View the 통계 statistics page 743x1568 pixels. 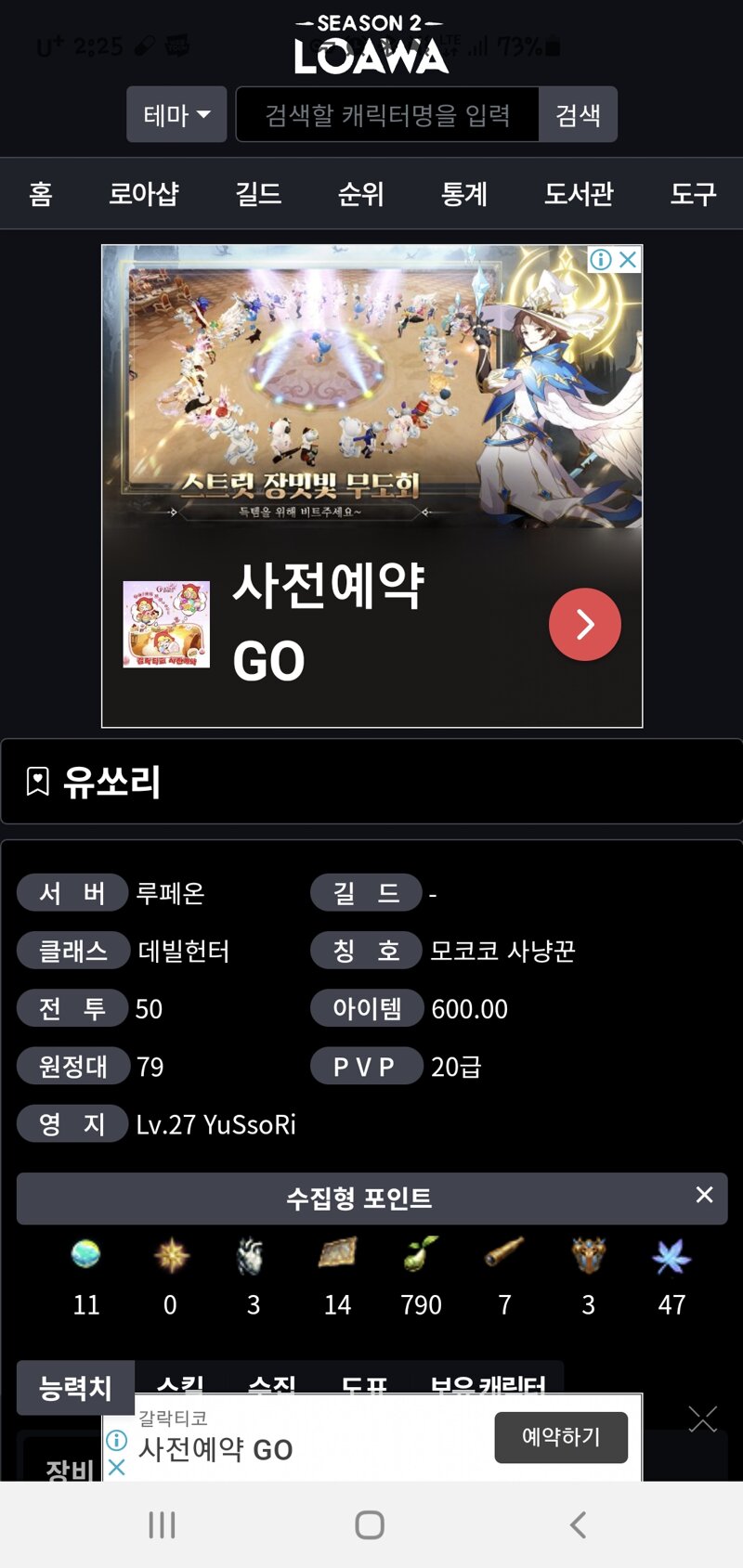pos(463,193)
